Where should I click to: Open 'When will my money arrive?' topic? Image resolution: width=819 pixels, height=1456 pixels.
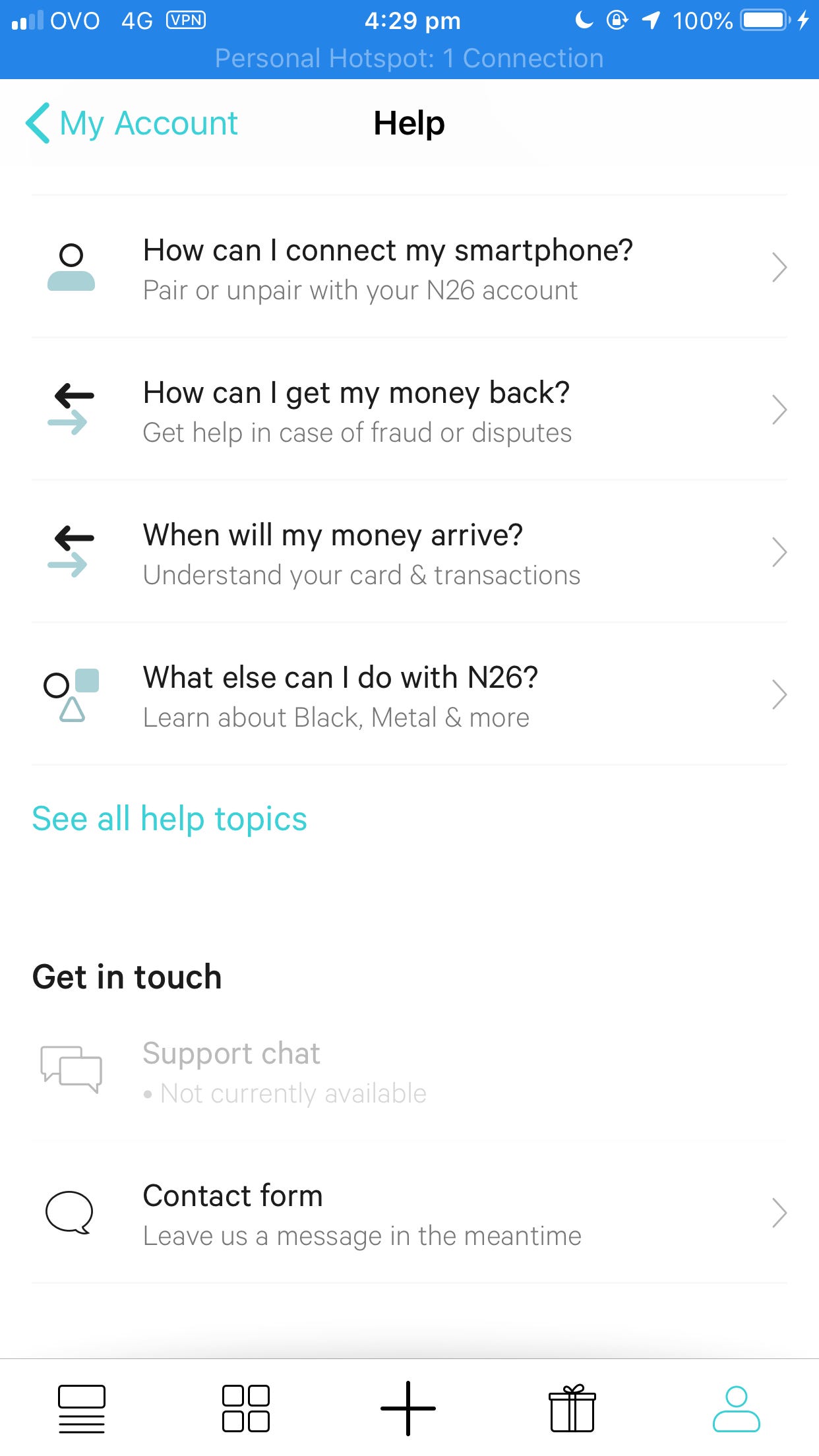tap(409, 554)
